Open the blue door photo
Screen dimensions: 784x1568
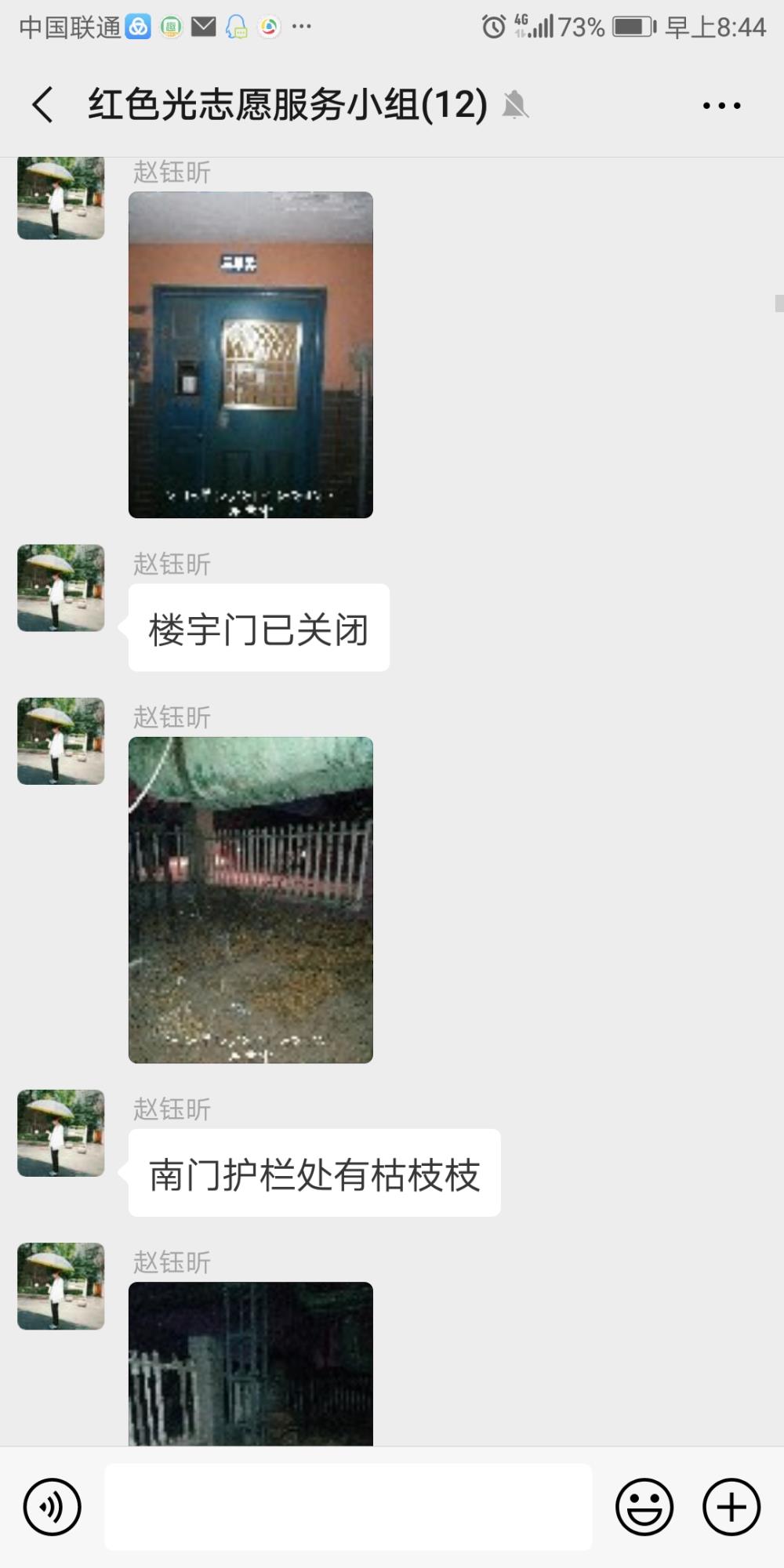(251, 354)
